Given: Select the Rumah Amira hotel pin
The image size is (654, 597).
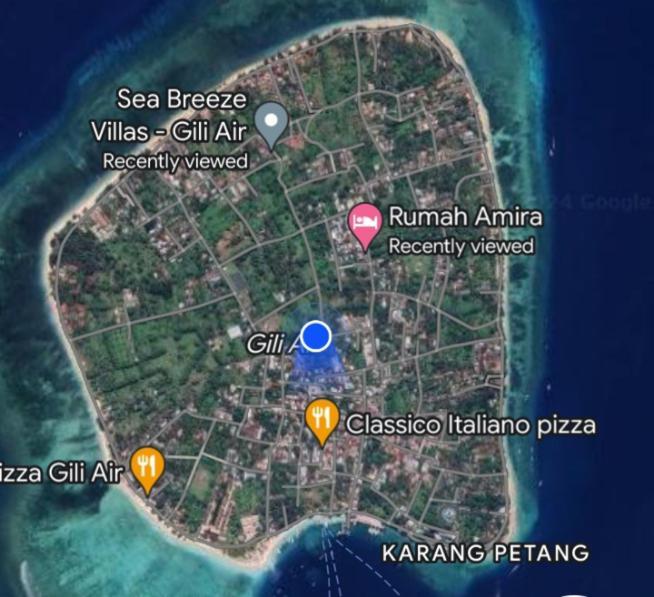Looking at the screenshot, I should coord(364,222).
